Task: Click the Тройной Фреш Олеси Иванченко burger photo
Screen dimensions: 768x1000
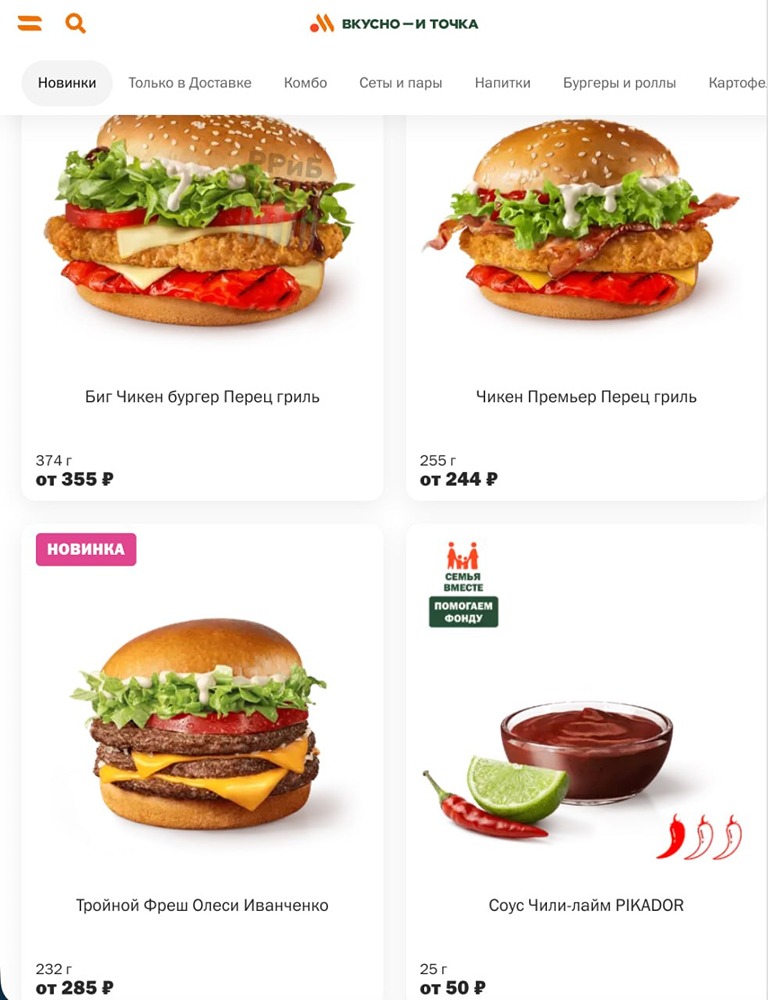Action: 196,730
